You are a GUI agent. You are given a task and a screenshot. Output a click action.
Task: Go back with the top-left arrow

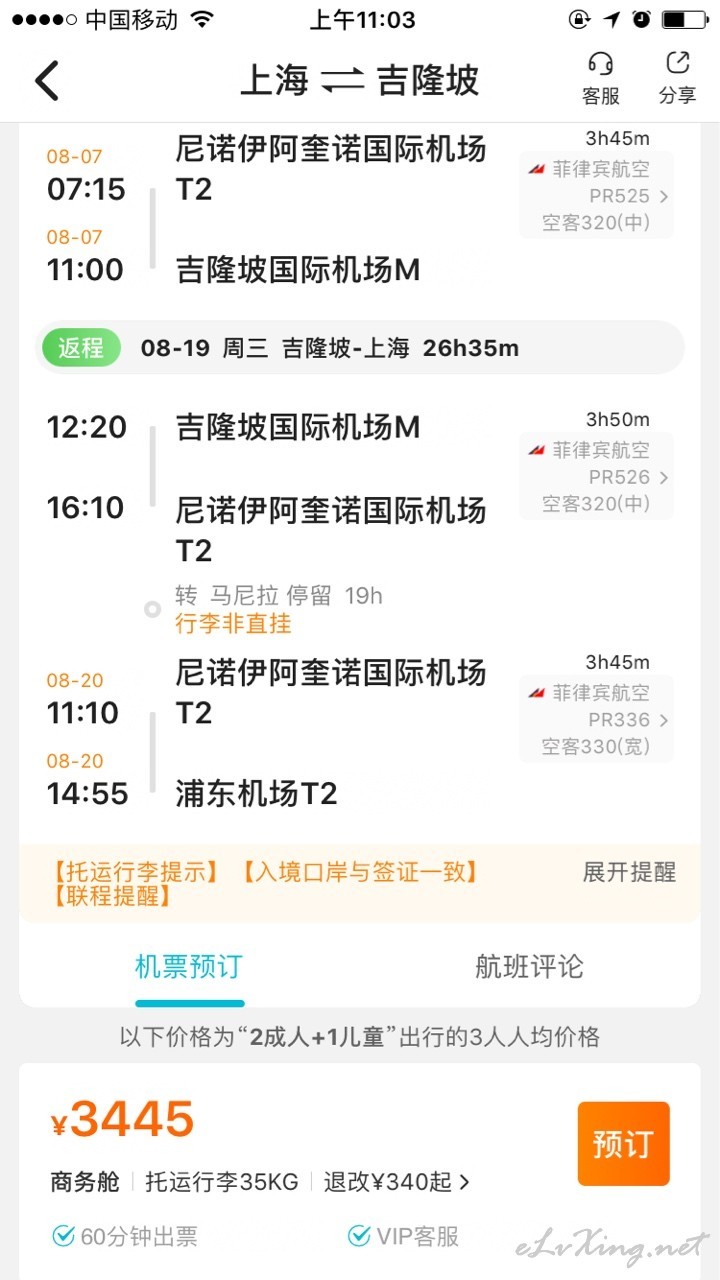point(47,81)
